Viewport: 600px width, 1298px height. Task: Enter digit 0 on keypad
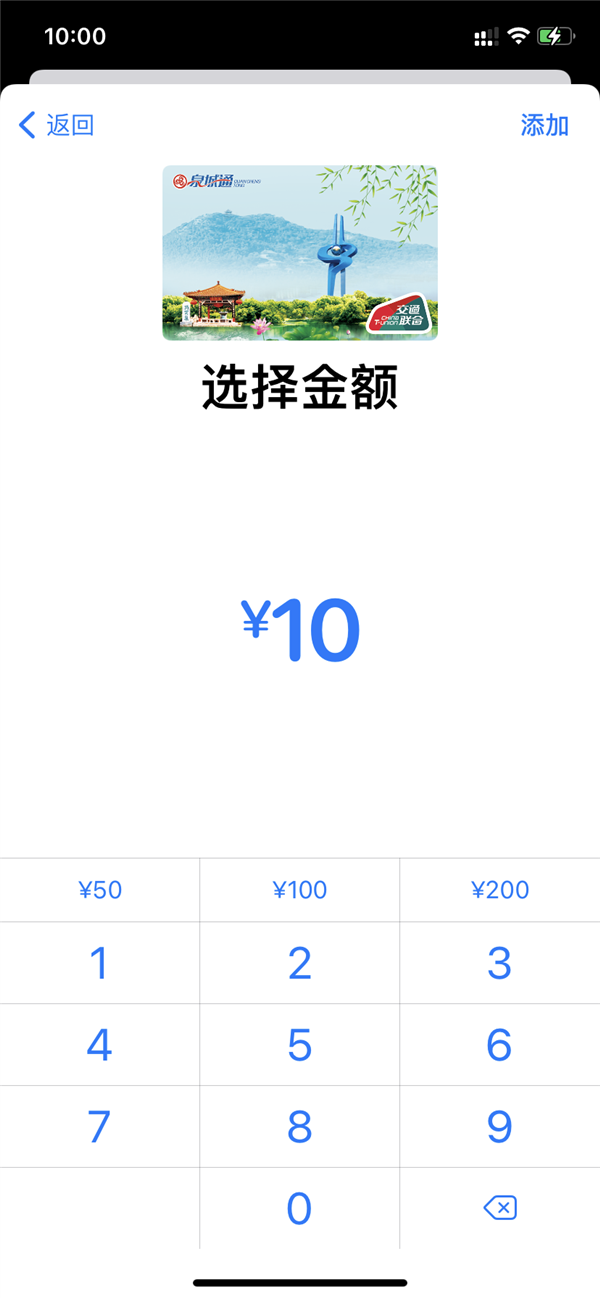[300, 1209]
